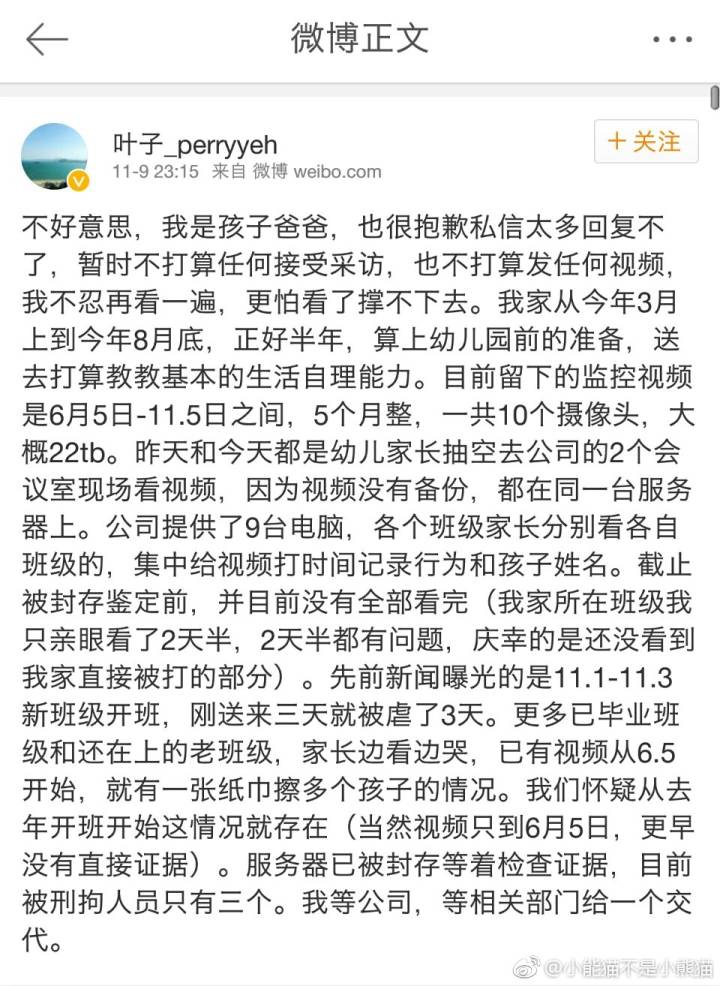Open the three-dot overflow menu
This screenshot has height=986, width=720.
click(673, 40)
